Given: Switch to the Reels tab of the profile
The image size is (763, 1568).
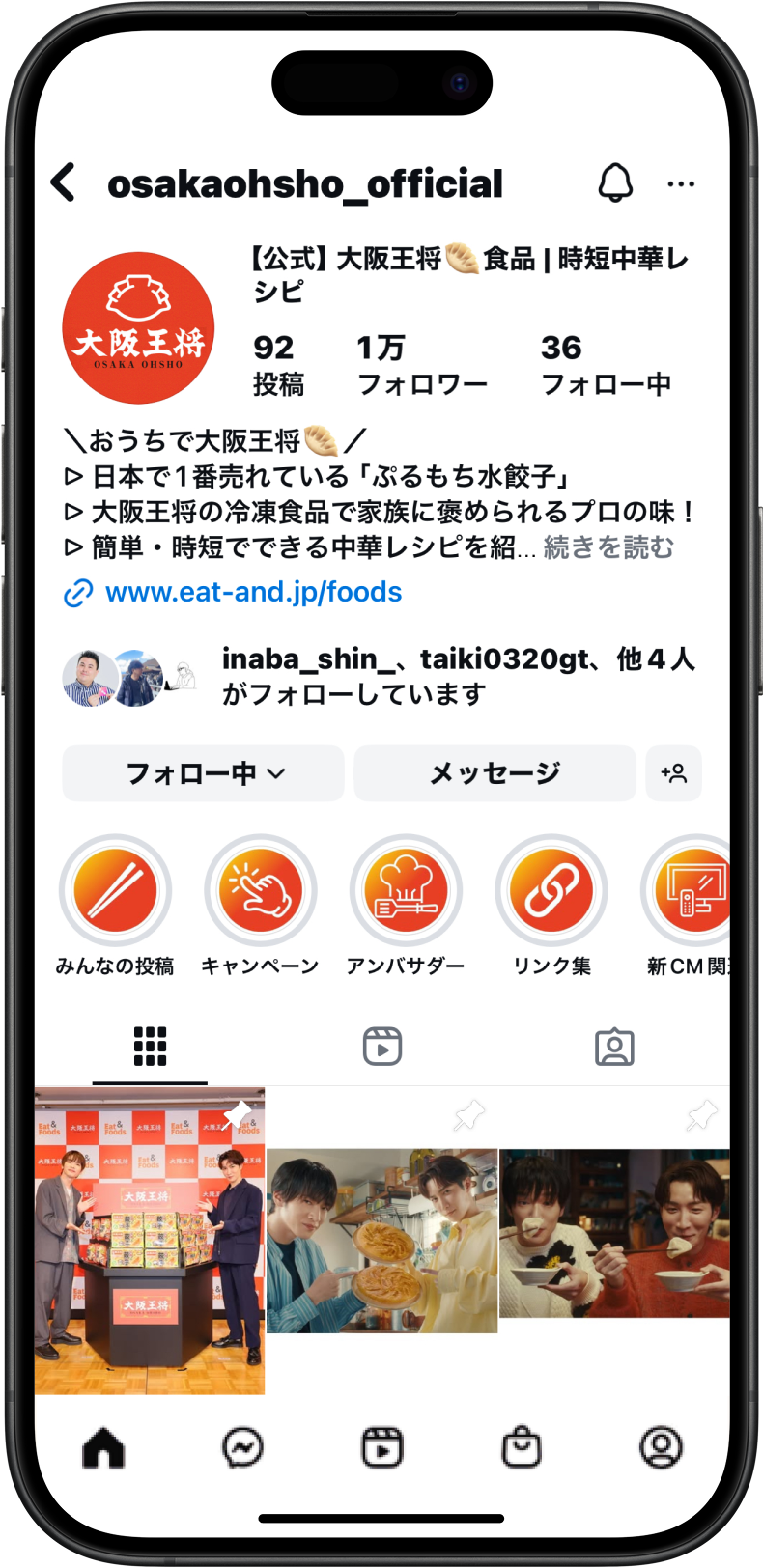Looking at the screenshot, I should pos(382,1047).
